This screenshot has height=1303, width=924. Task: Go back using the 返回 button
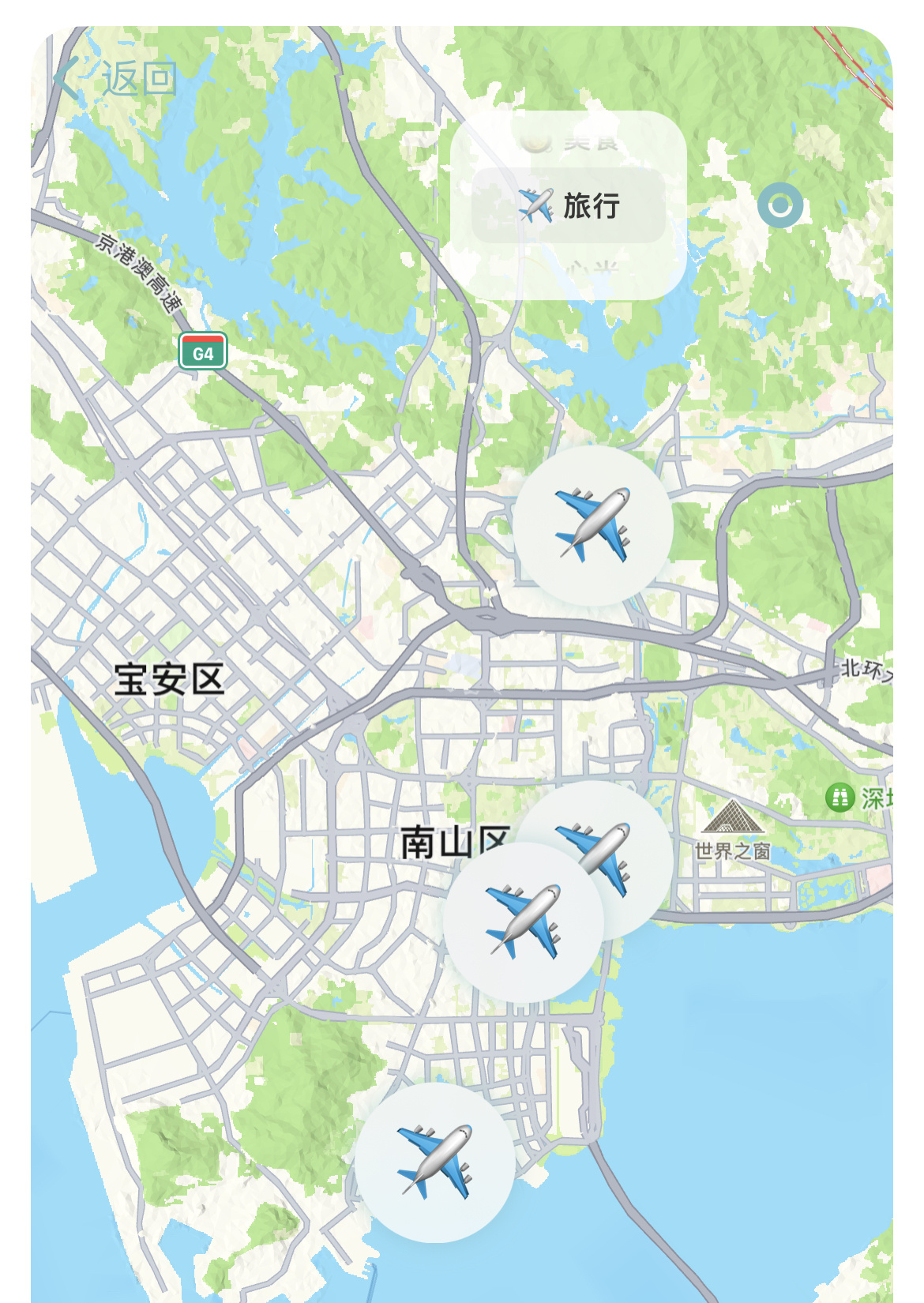point(115,78)
